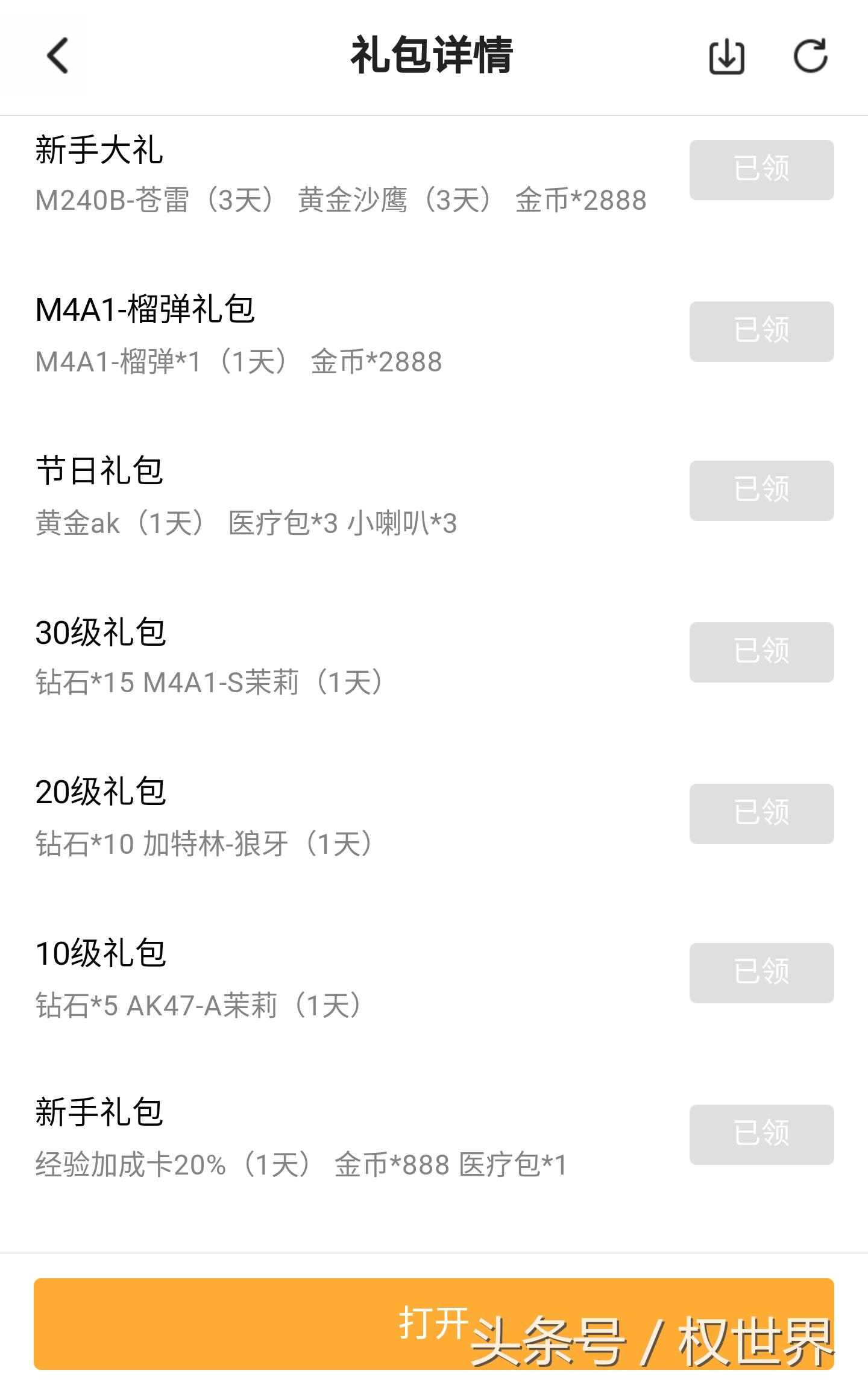
Task: Tap 已领 button for 30级礼包
Action: click(x=761, y=652)
